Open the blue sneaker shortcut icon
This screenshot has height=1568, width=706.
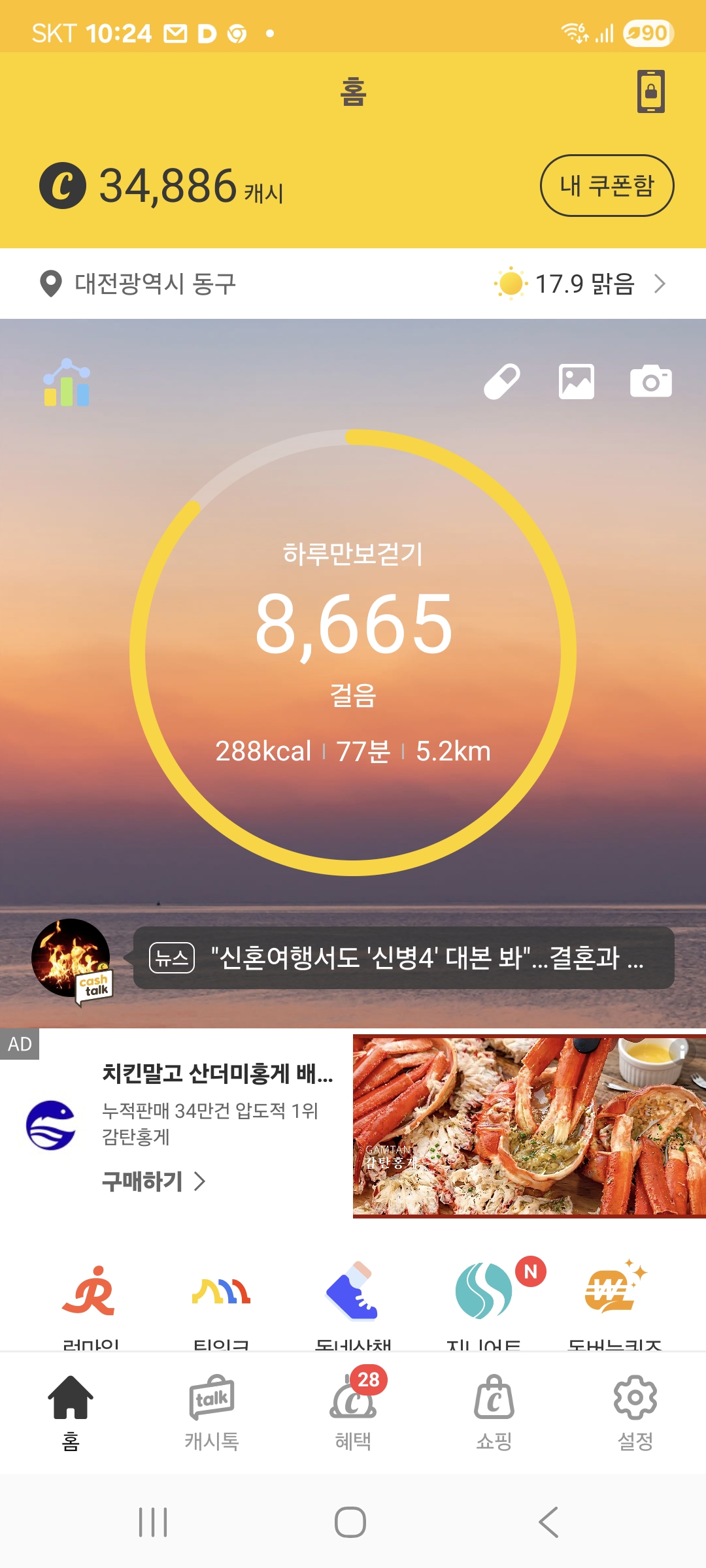click(x=352, y=1291)
